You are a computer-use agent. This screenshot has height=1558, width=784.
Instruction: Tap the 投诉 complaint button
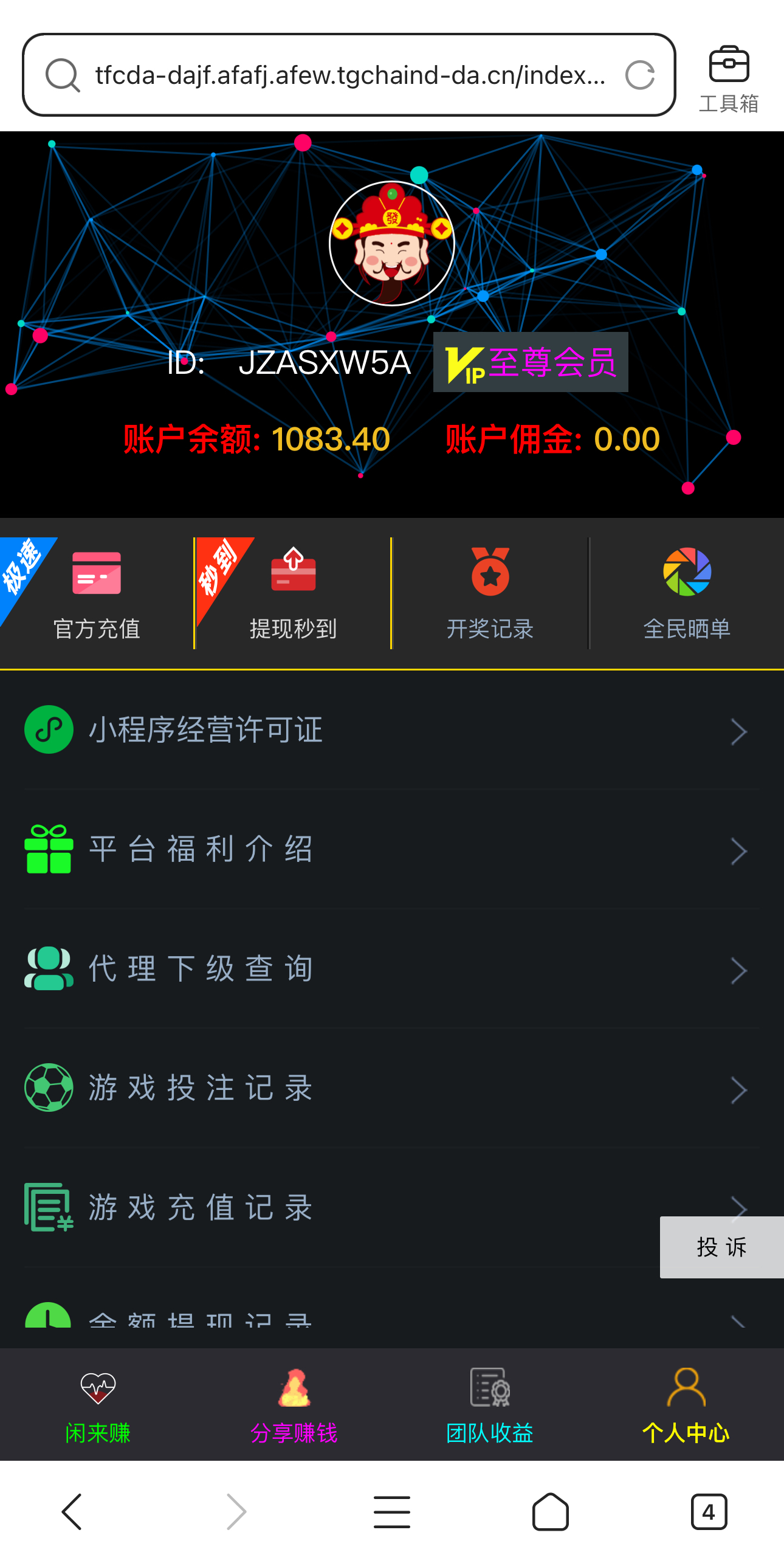[x=721, y=1247]
